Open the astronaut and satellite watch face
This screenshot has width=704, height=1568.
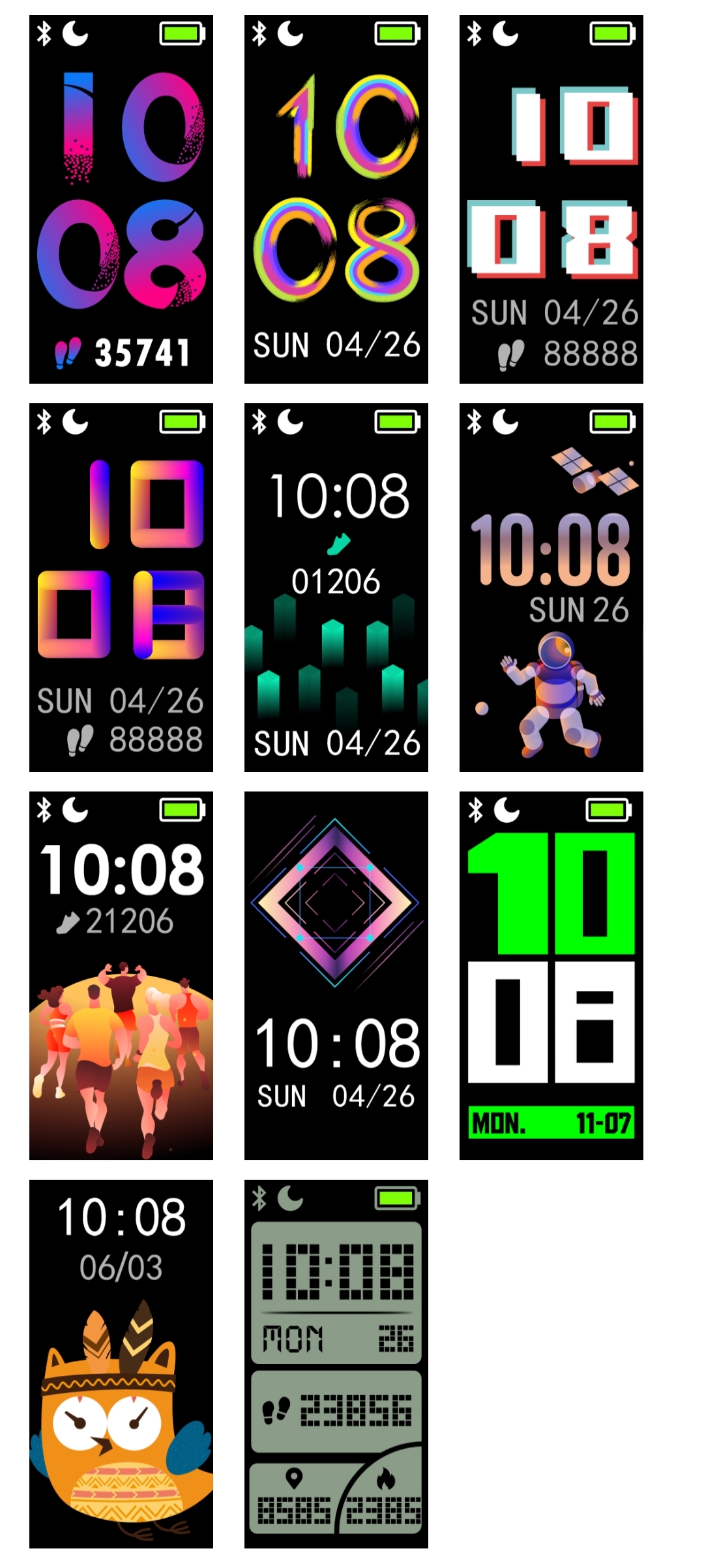tap(551, 588)
